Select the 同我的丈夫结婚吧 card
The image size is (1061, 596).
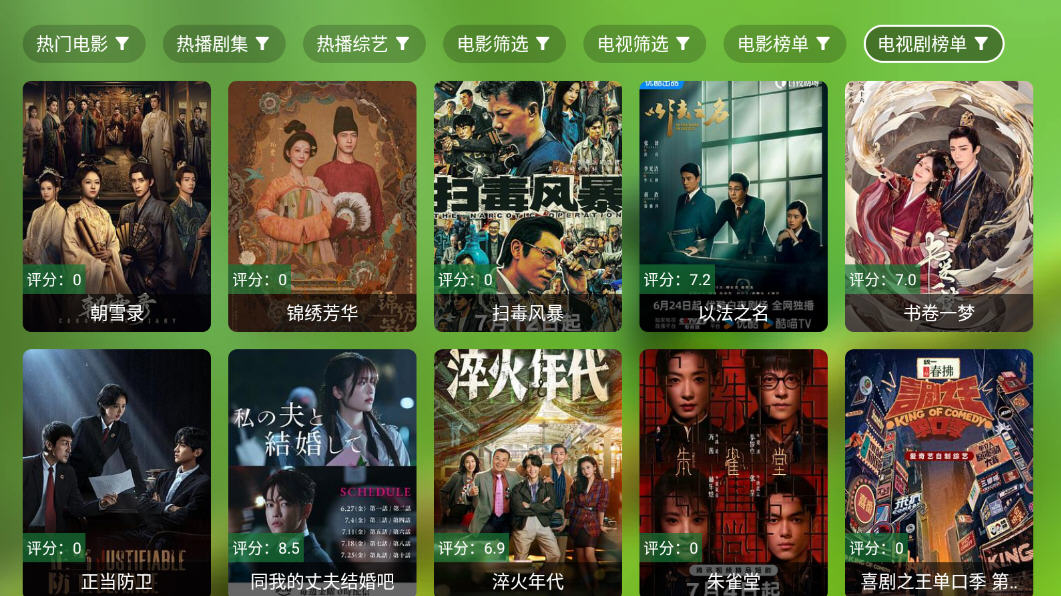click(322, 470)
